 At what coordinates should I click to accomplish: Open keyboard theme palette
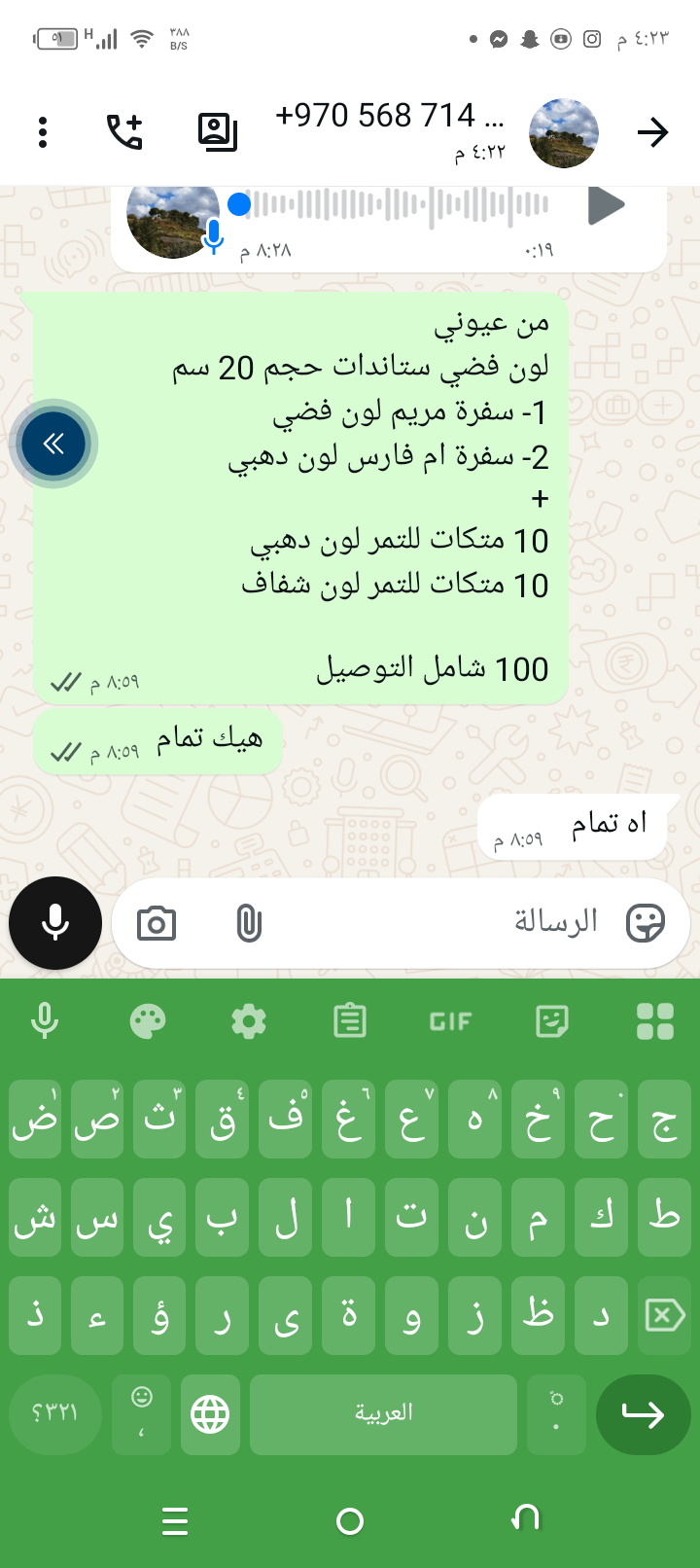pyautogui.click(x=148, y=1021)
